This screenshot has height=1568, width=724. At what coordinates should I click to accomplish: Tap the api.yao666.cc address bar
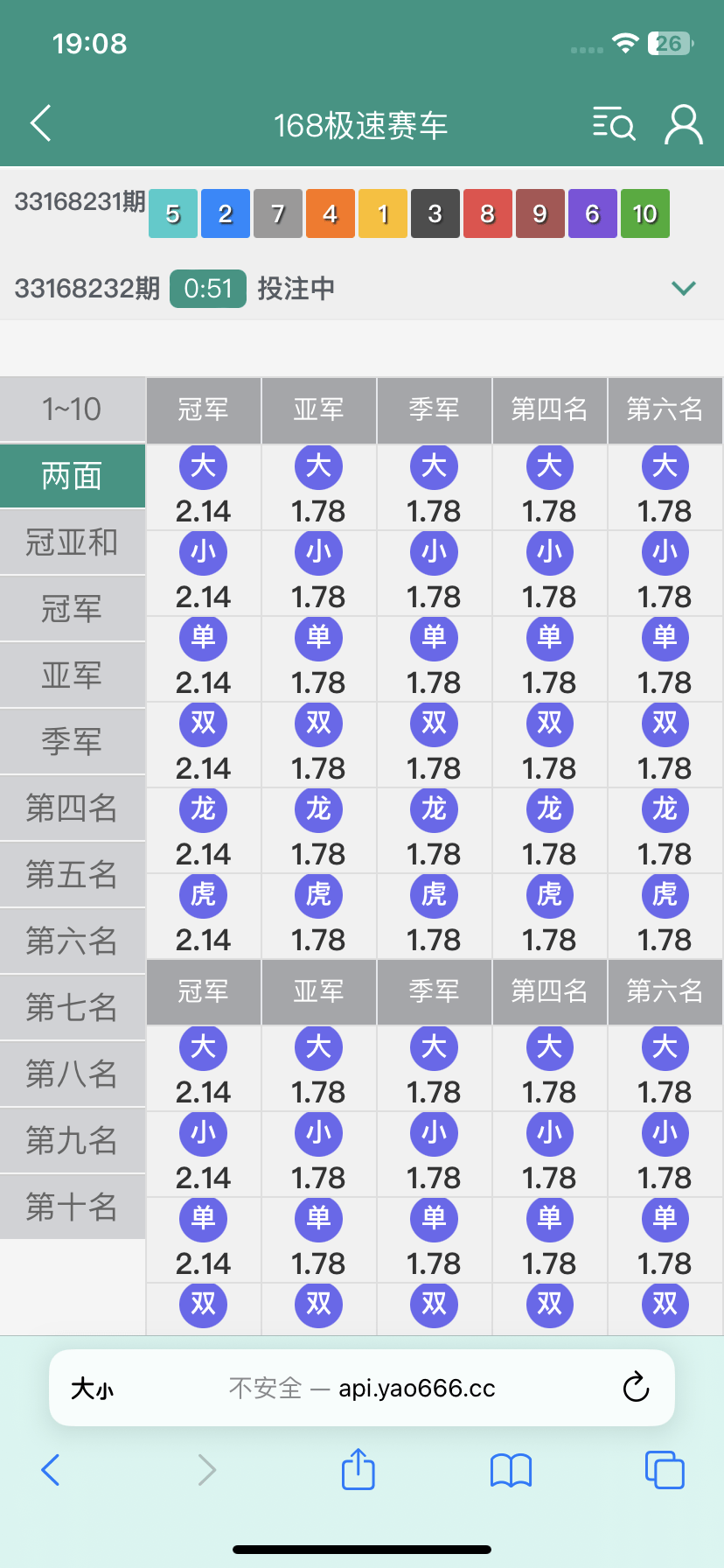click(x=362, y=1388)
